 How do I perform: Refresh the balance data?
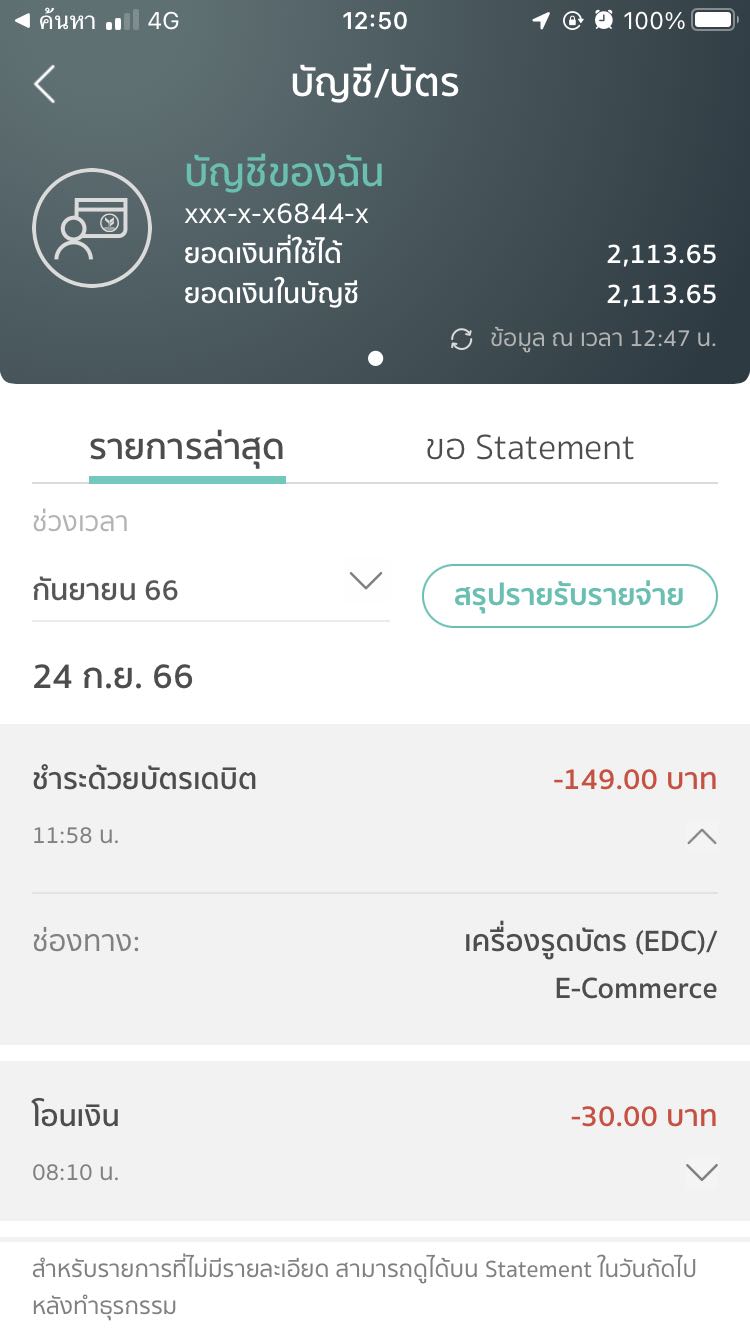pos(461,340)
